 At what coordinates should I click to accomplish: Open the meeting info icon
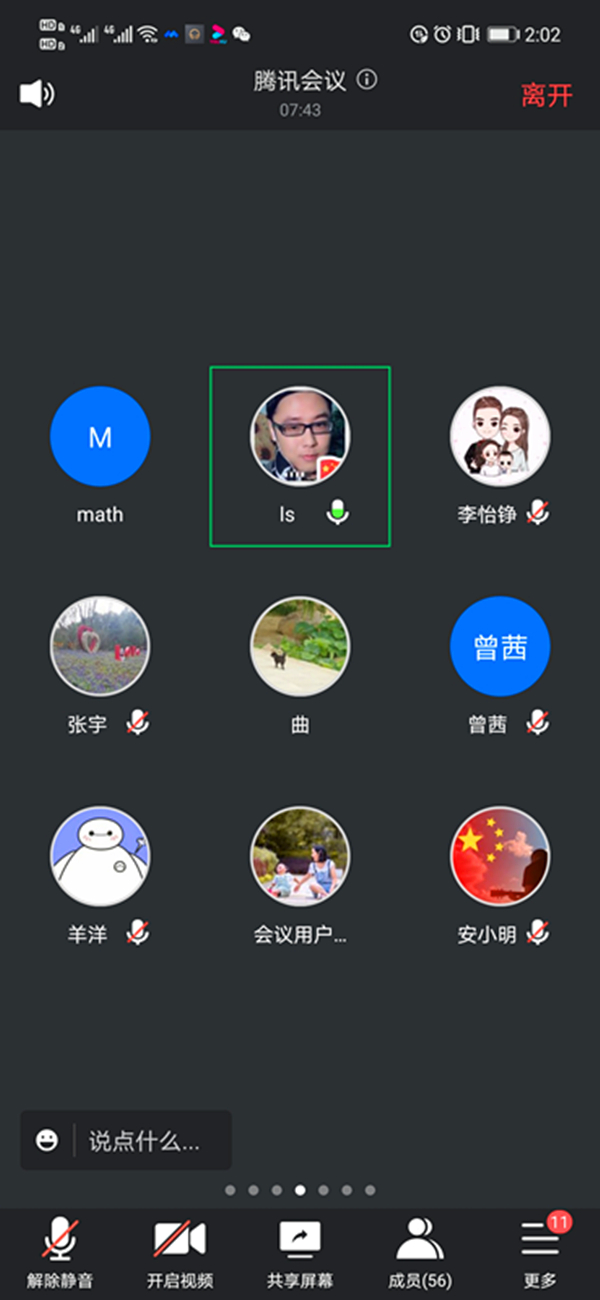click(367, 80)
